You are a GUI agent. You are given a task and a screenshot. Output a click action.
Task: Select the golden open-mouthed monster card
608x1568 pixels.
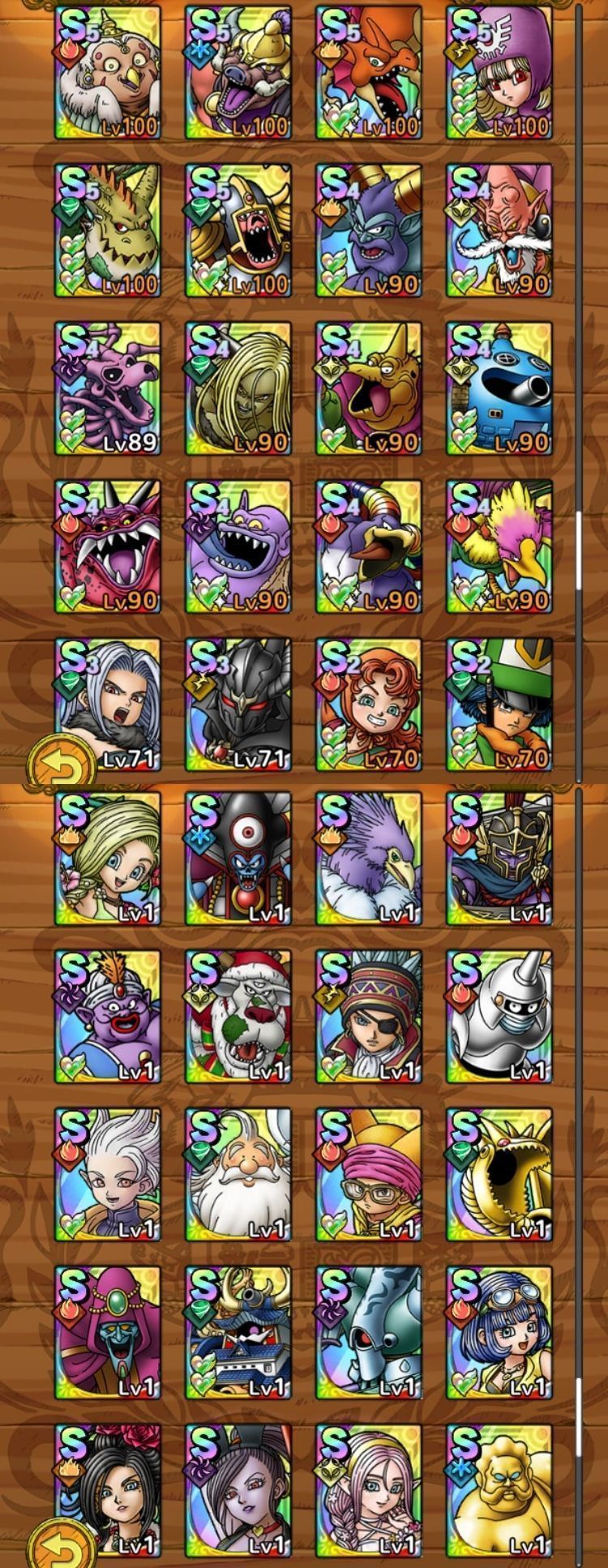(499, 1176)
